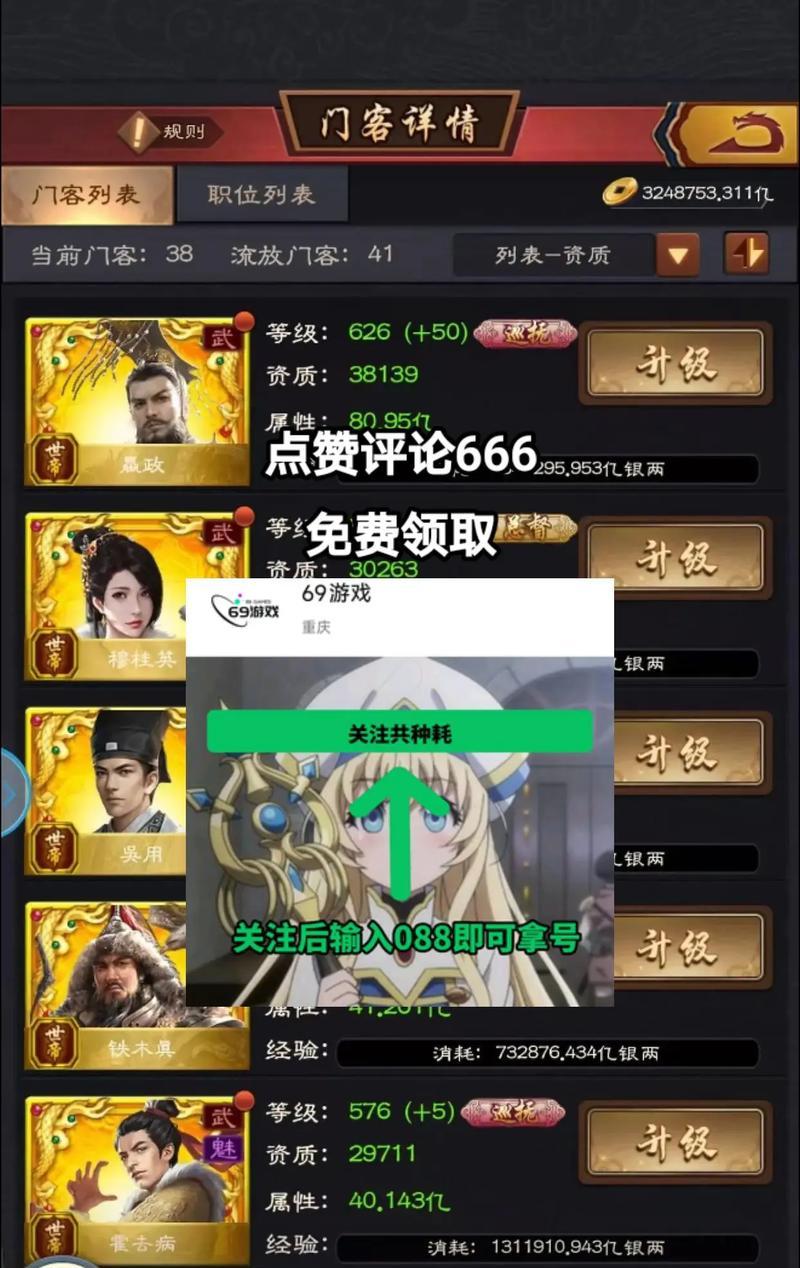Image resolution: width=800 pixels, height=1268 pixels.
Task: Open the 规则 rules info
Action: (168, 132)
